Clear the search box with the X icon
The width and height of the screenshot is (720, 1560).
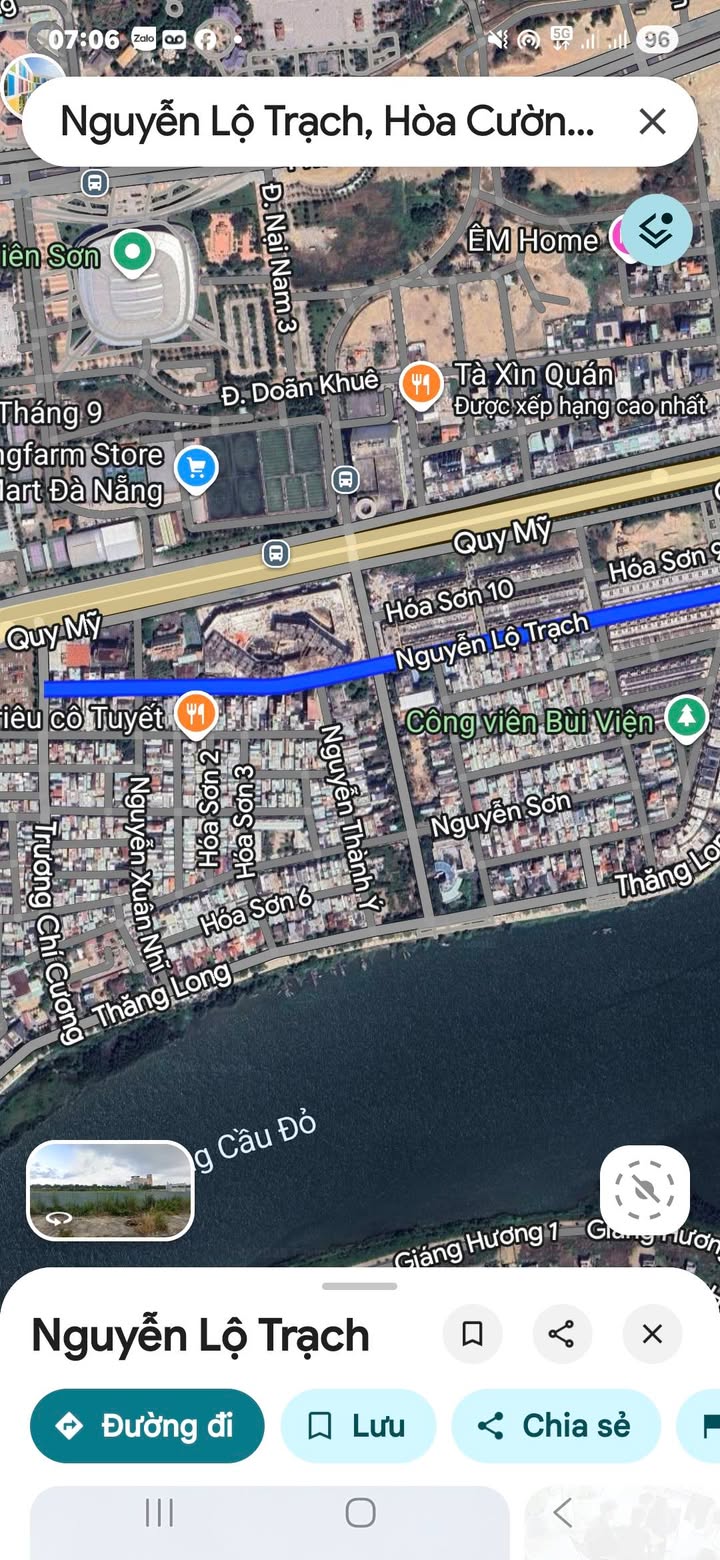coord(652,122)
